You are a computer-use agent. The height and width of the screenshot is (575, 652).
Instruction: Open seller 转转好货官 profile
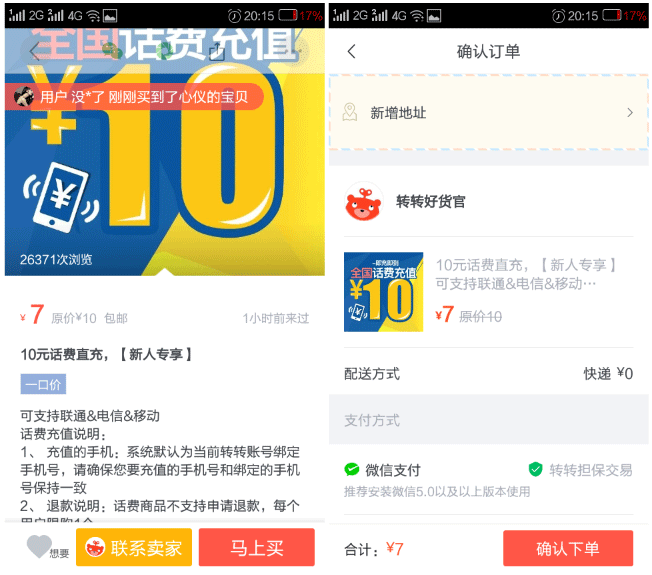(x=430, y=202)
